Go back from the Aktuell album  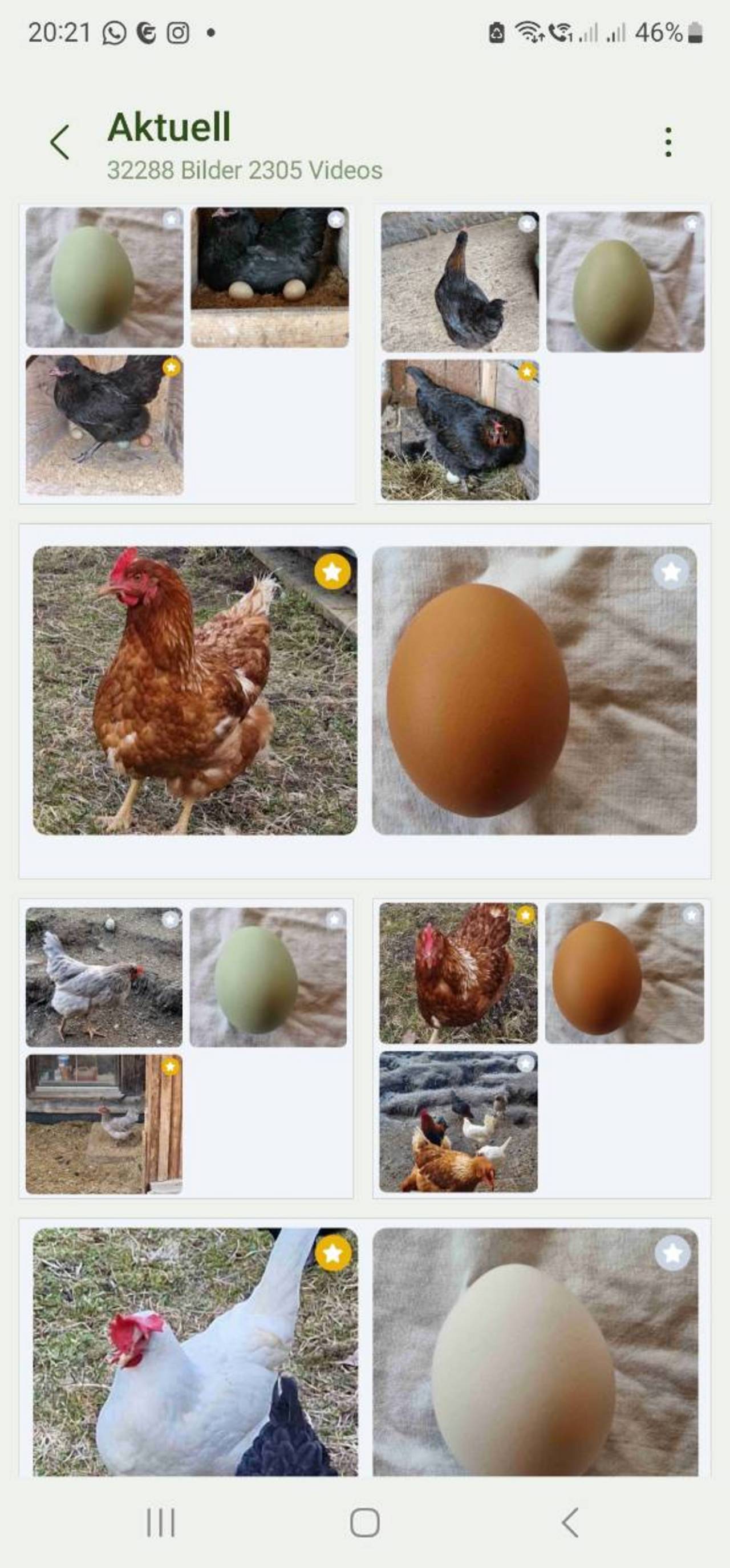60,142
